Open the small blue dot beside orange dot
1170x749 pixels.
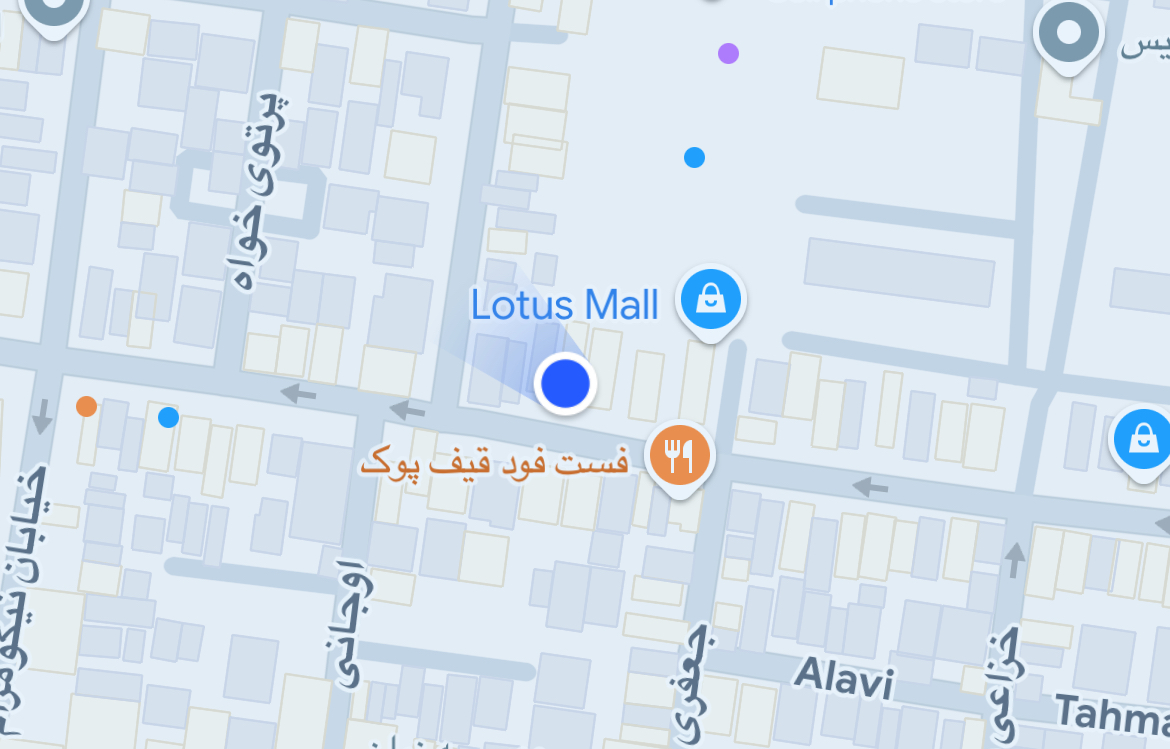pos(168,417)
